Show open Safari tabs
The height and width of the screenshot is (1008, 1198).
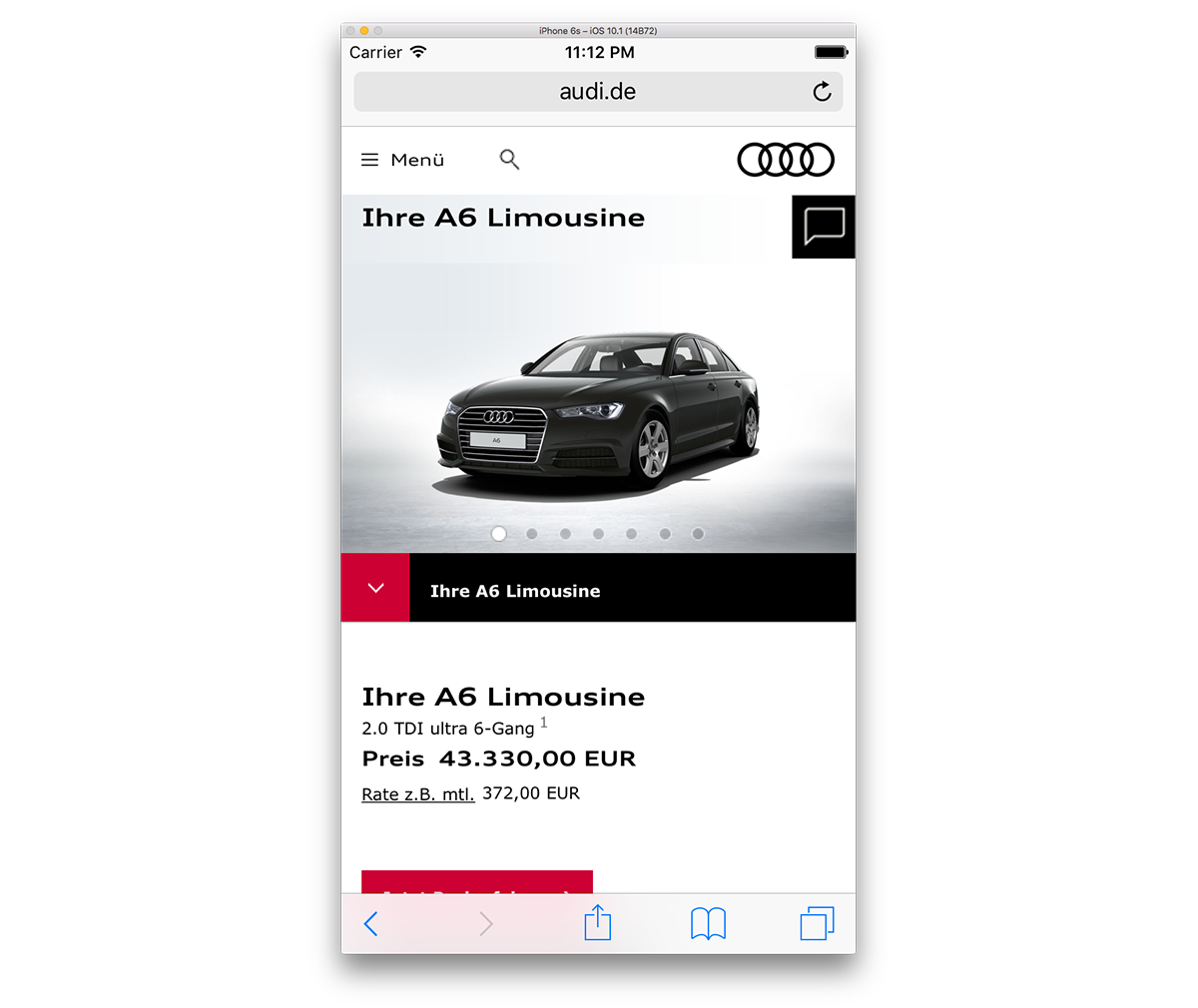click(x=817, y=923)
